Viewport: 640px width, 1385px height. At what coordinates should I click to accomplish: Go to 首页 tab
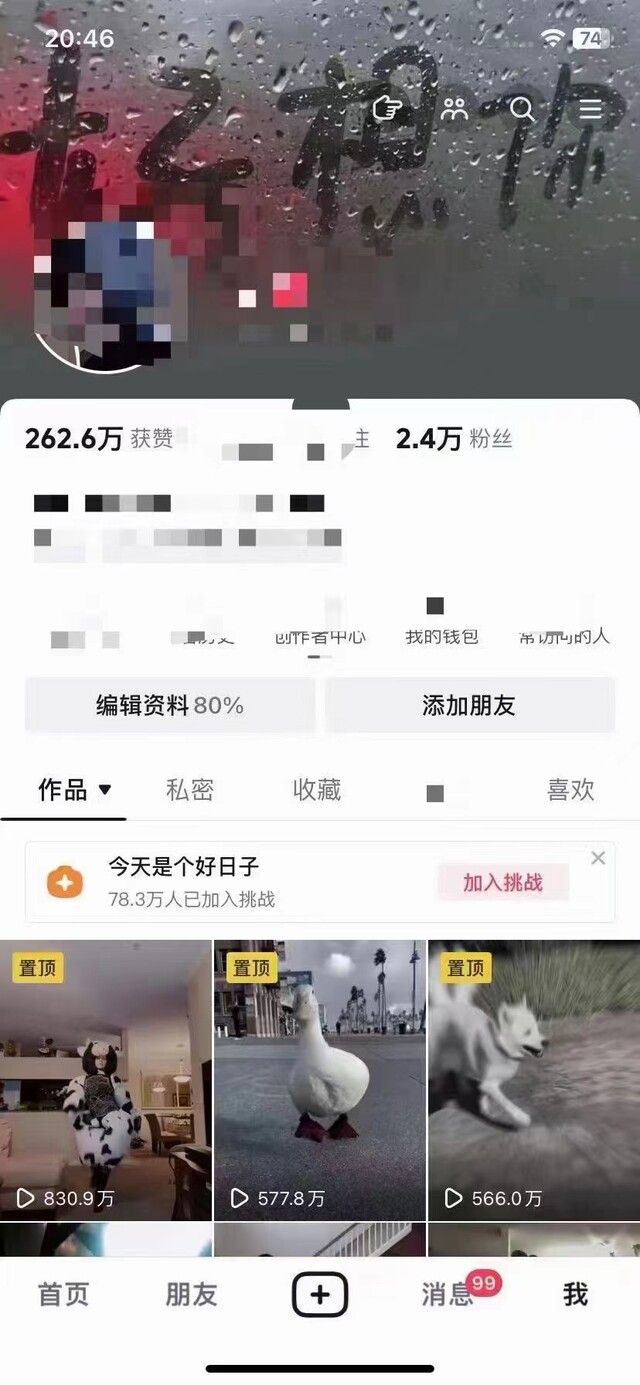pos(64,1294)
